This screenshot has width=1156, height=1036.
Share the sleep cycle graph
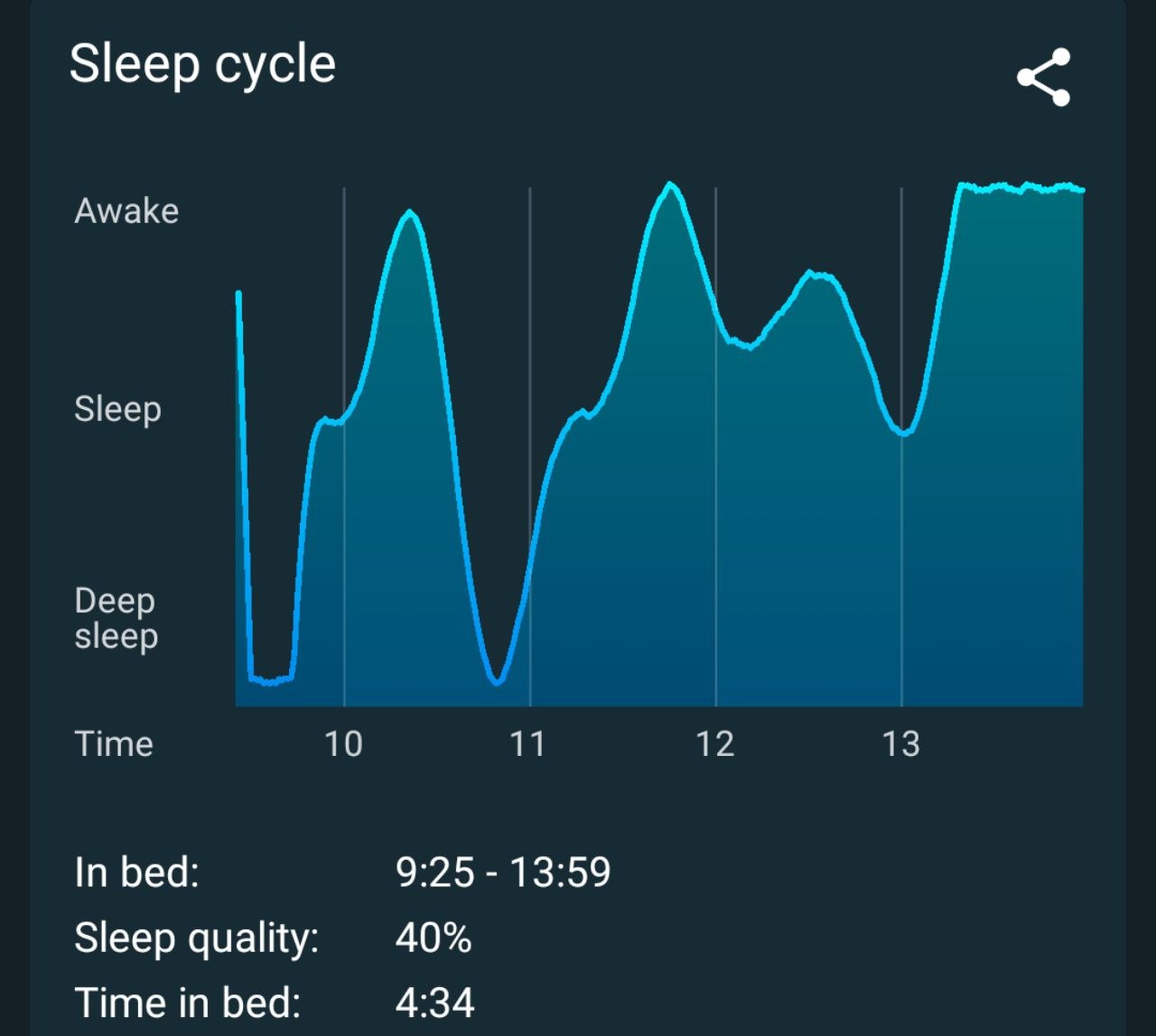(1044, 78)
